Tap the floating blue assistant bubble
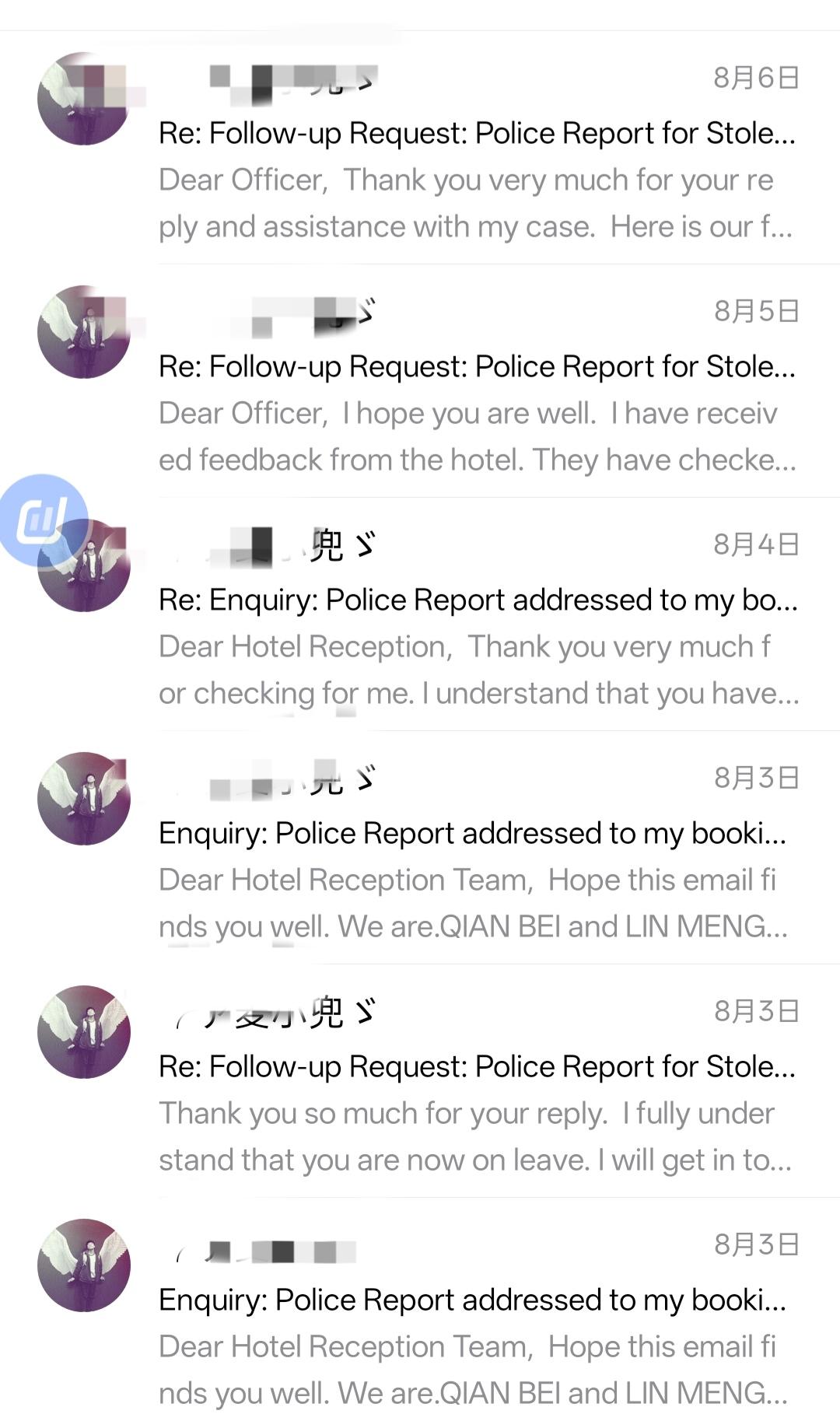Screen dimensions: 840x1414 click(x=43, y=520)
